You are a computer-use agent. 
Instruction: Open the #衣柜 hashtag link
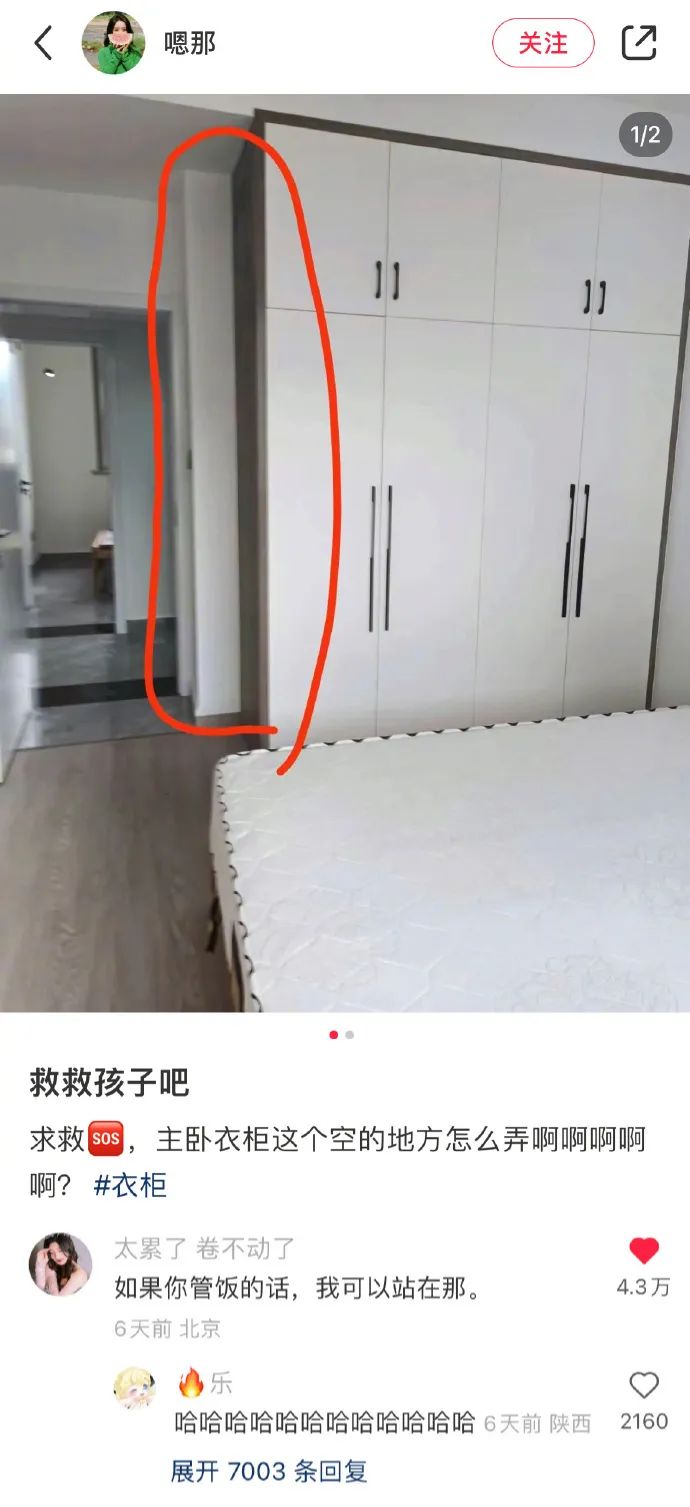pos(130,1186)
